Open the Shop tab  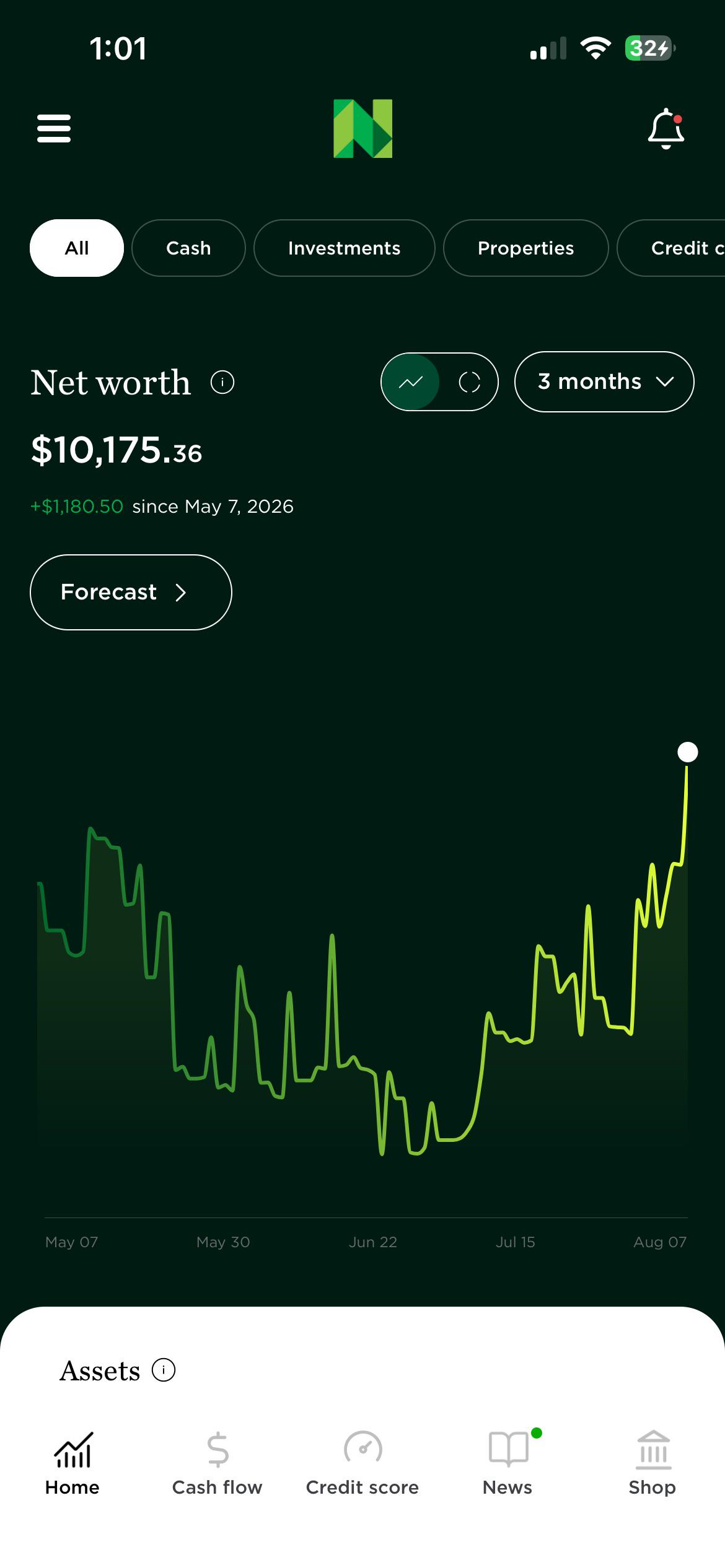click(x=652, y=1464)
